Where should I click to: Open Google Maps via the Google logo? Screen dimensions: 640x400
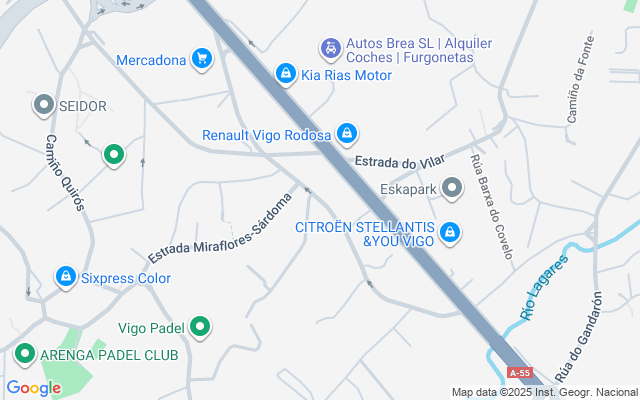[33, 387]
